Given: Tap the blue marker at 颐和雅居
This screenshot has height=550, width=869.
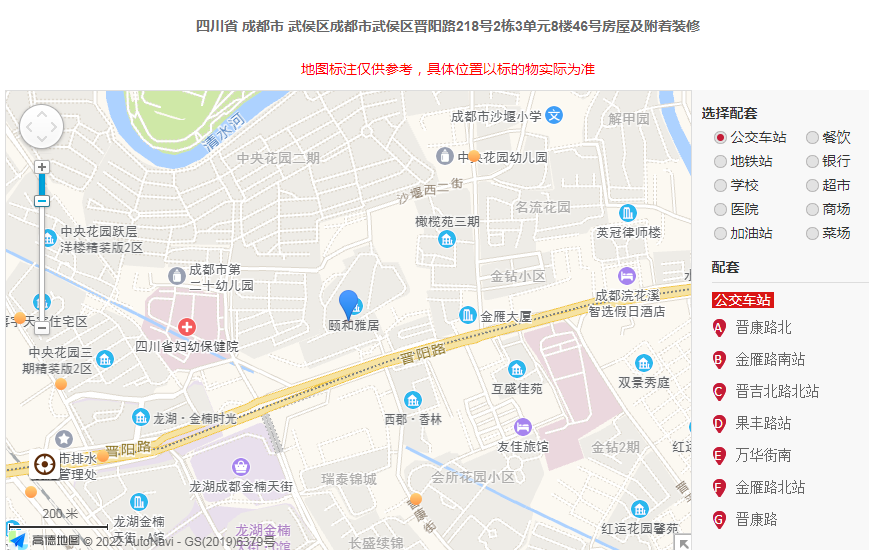Looking at the screenshot, I should 349,303.
